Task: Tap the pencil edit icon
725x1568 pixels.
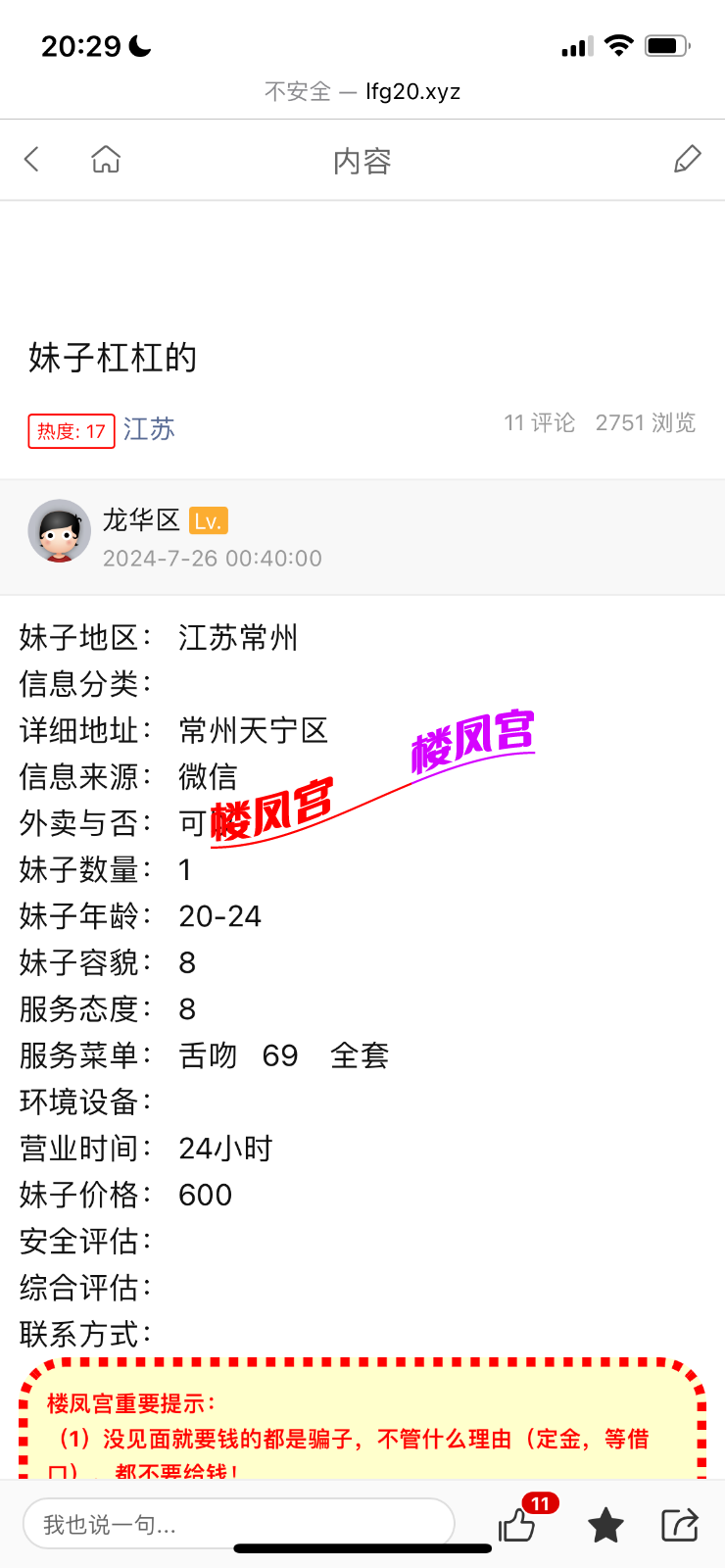Action: [x=688, y=160]
